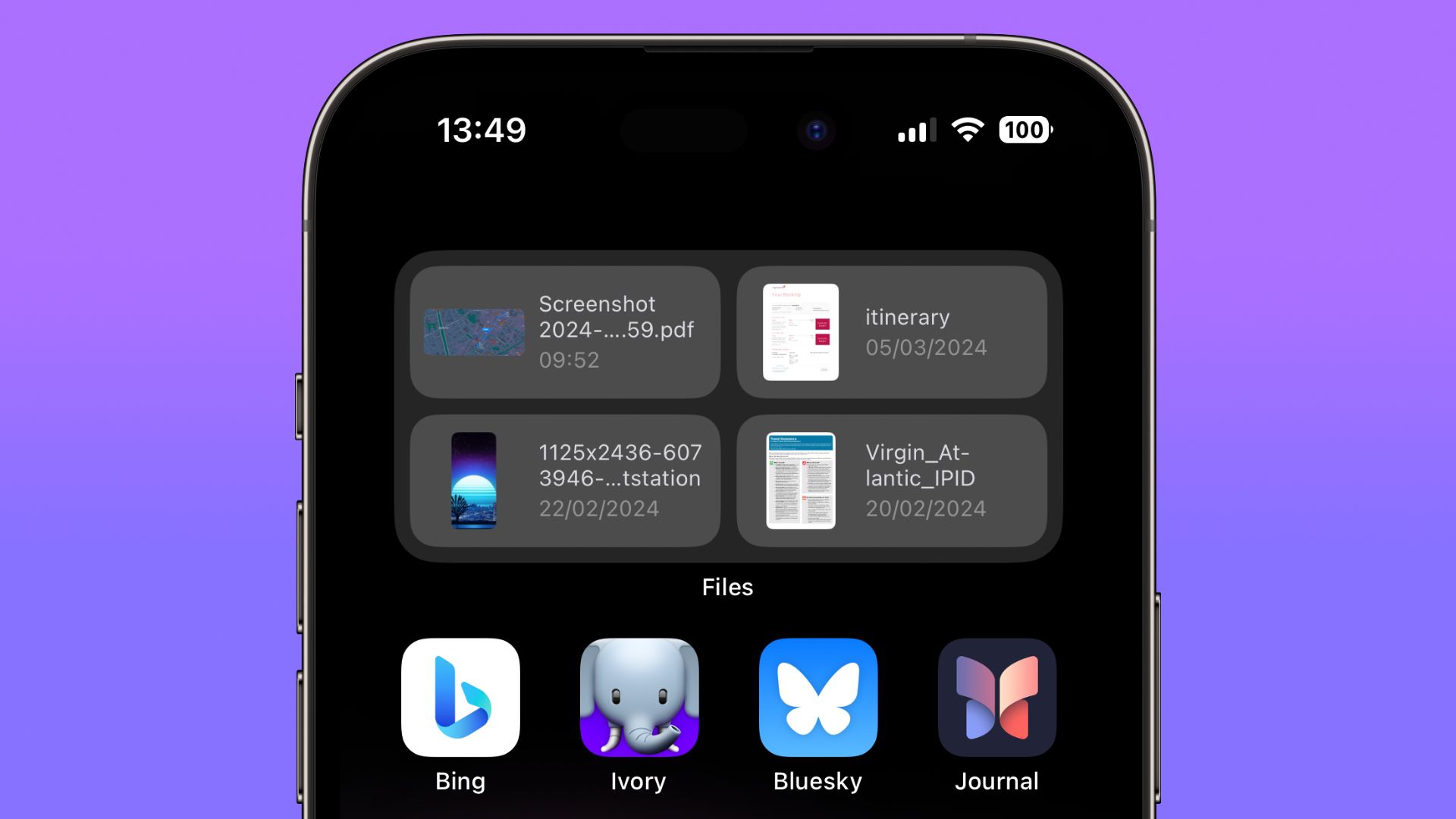
Task: Launch the Bing app
Action: pyautogui.click(x=460, y=698)
